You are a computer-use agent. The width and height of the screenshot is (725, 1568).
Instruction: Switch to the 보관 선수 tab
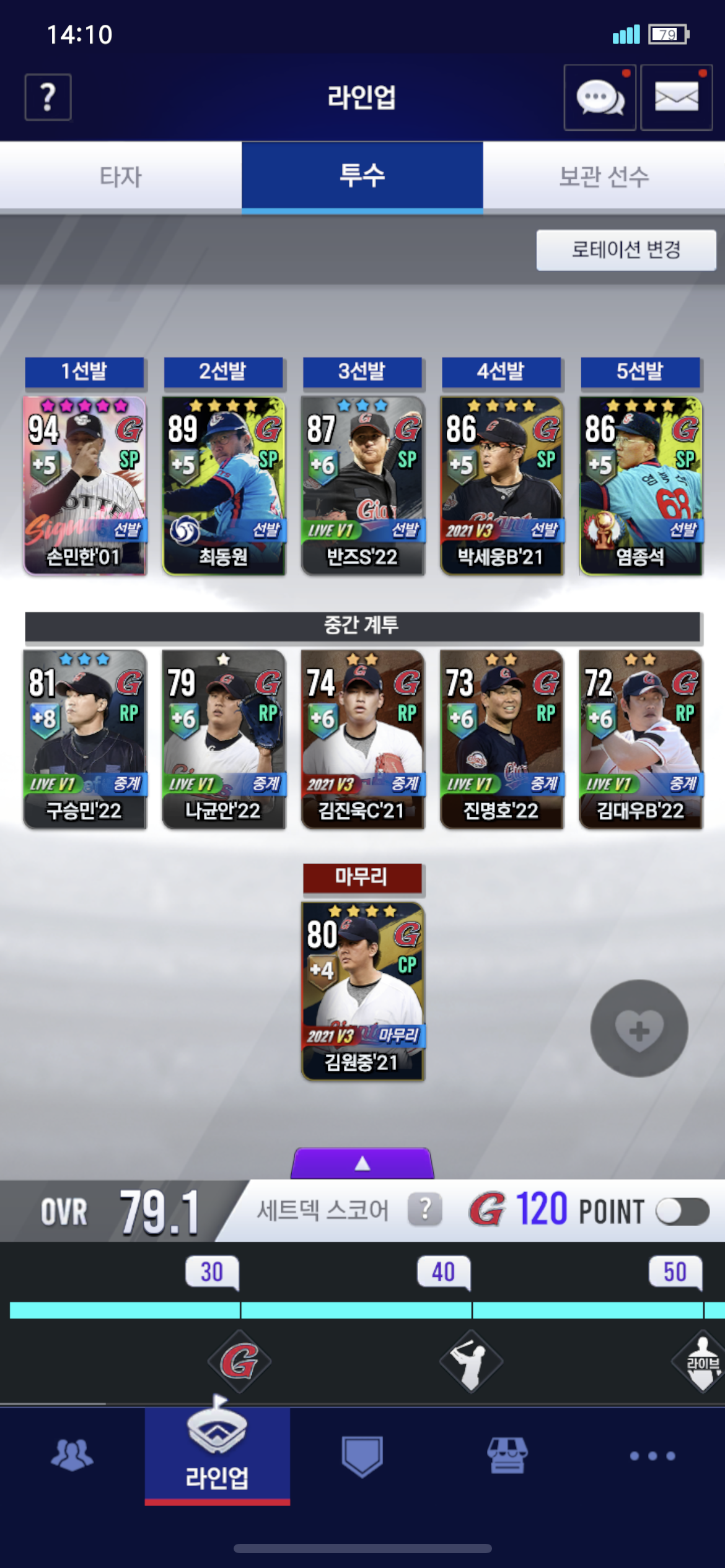[x=604, y=176]
